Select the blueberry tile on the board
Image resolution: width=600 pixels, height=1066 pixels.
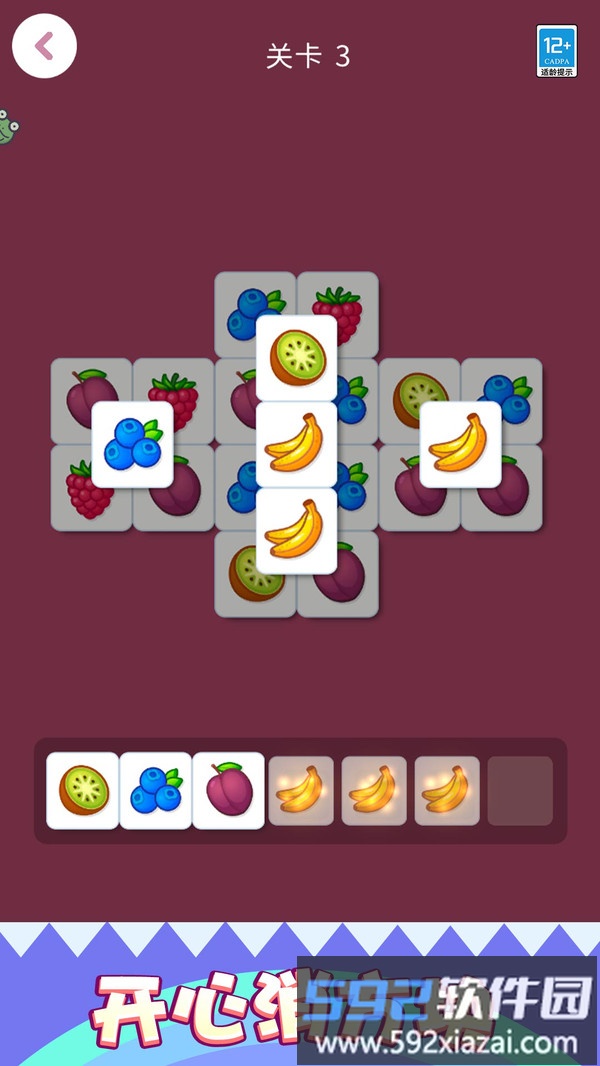[x=132, y=445]
